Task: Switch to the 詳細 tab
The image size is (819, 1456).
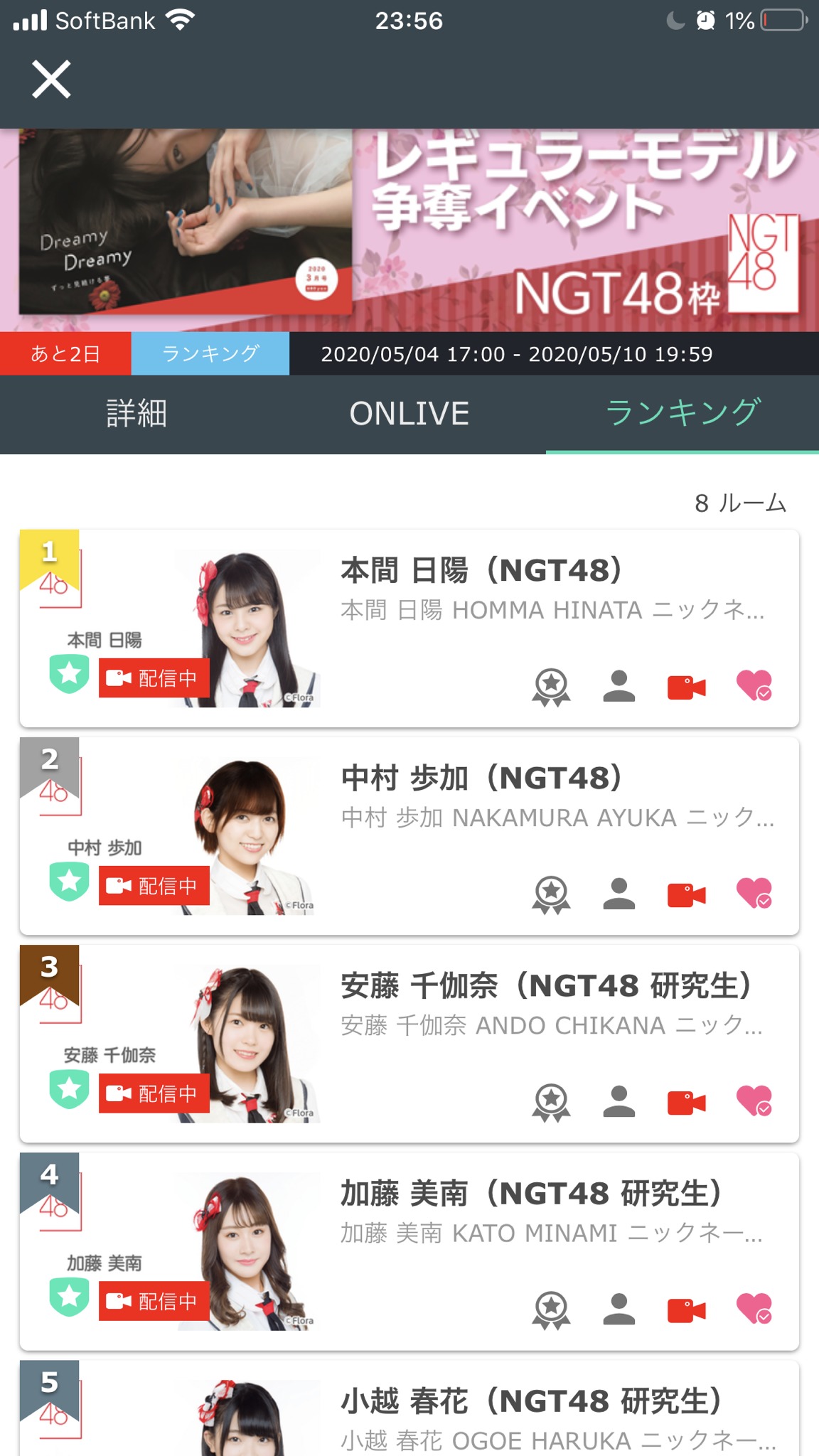Action: click(x=136, y=414)
